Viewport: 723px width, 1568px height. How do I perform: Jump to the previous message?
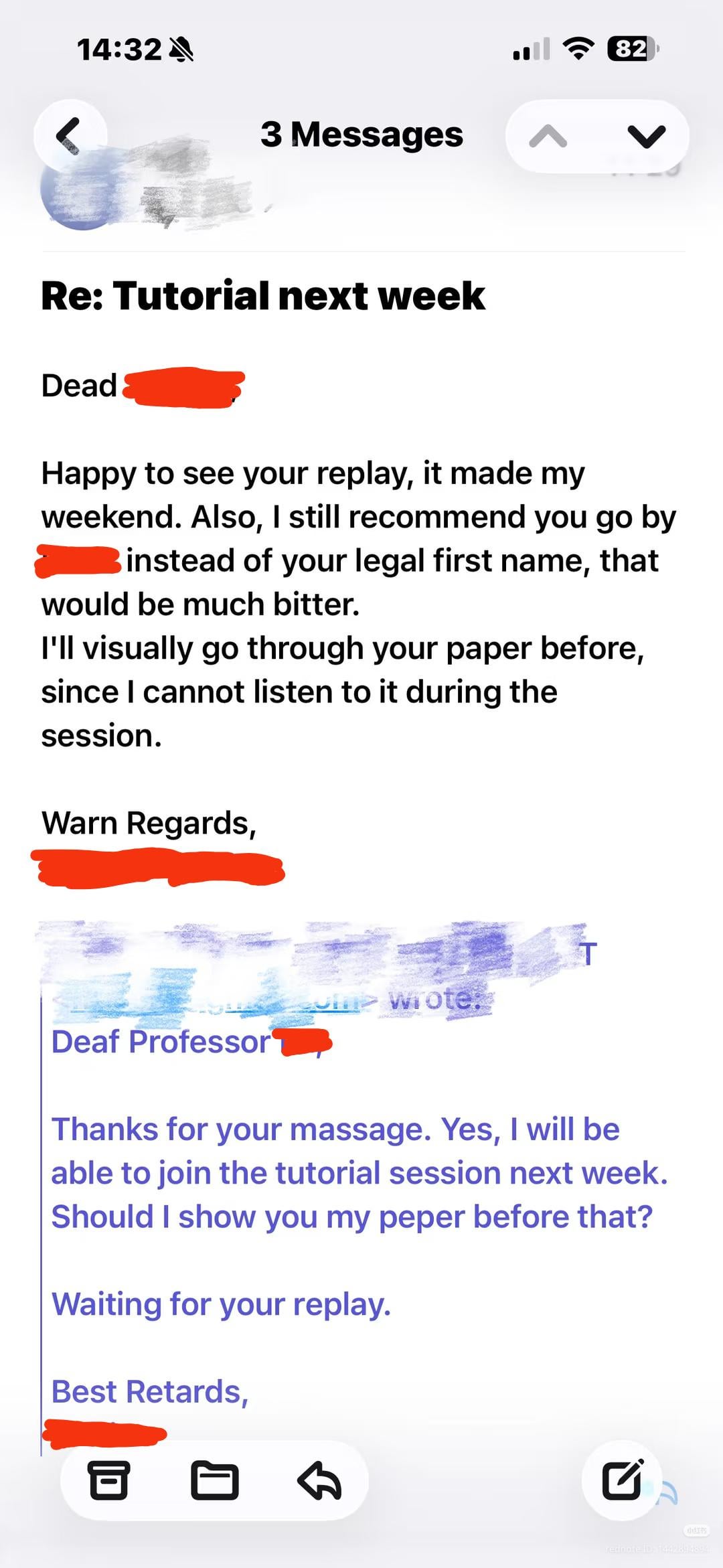tap(548, 137)
